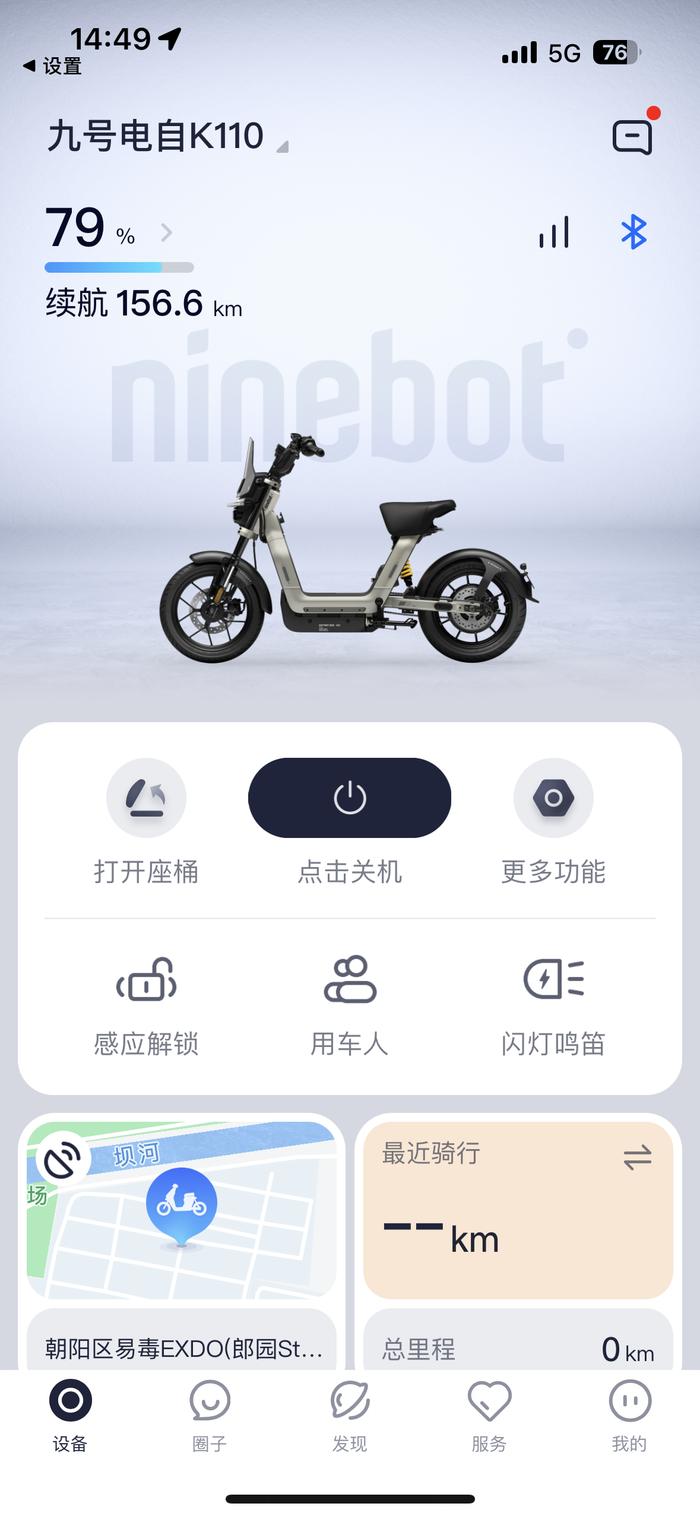Trigger 闪灯鸣笛 flash and horn
This screenshot has height=1518, width=700.
(x=553, y=1005)
